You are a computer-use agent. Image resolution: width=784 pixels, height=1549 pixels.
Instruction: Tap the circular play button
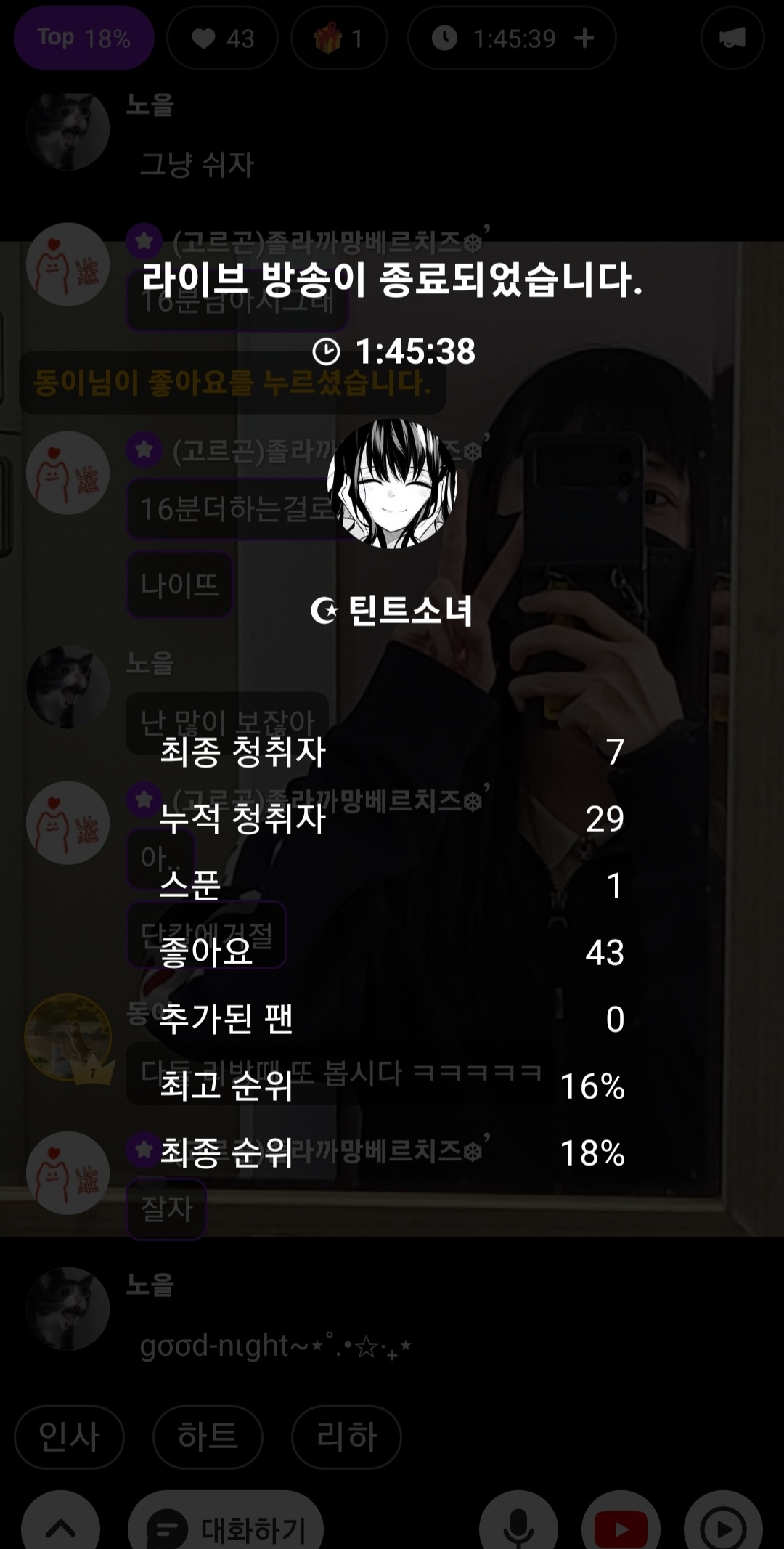tap(723, 1525)
